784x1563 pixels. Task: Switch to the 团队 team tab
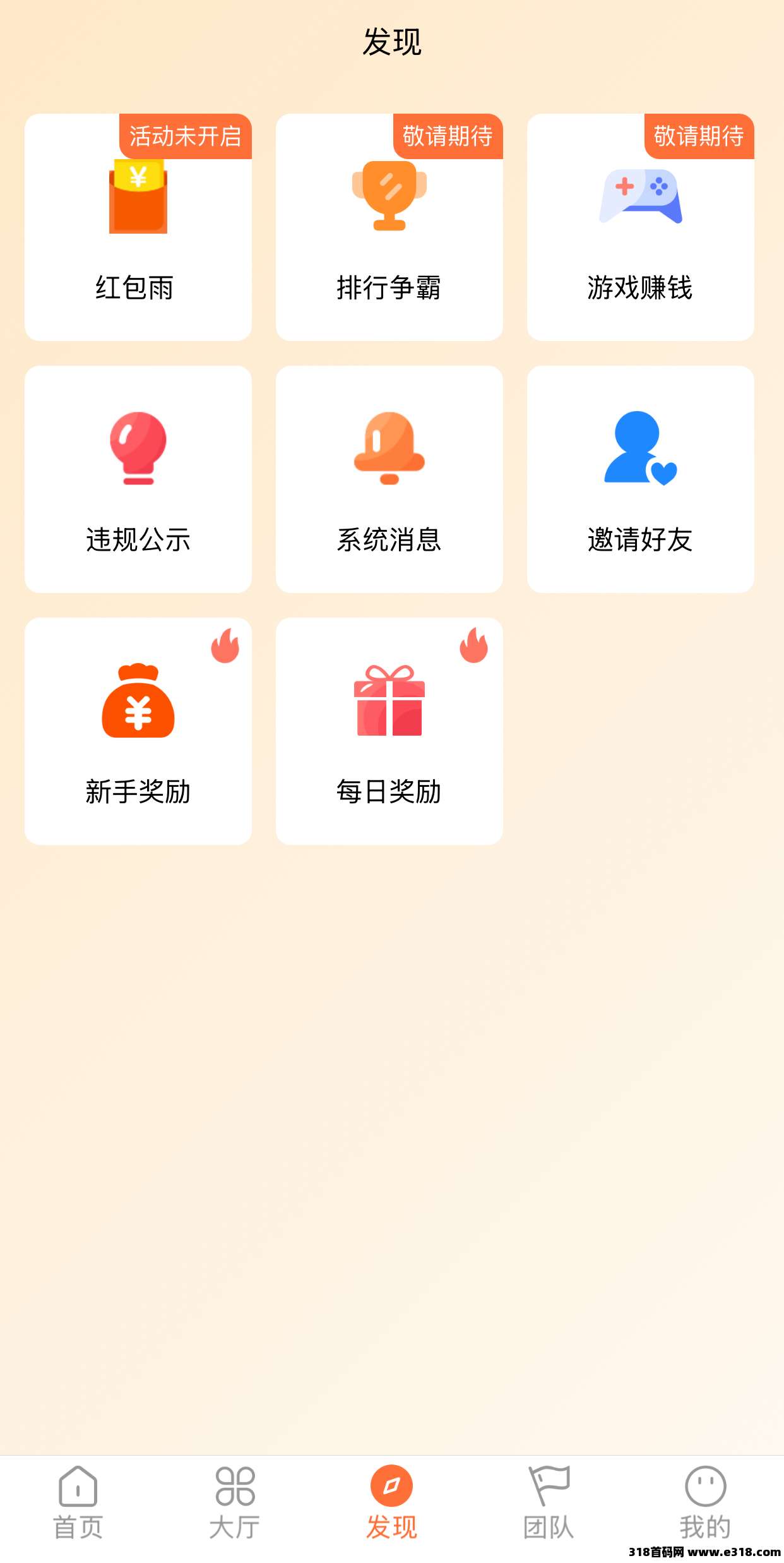(x=549, y=1503)
